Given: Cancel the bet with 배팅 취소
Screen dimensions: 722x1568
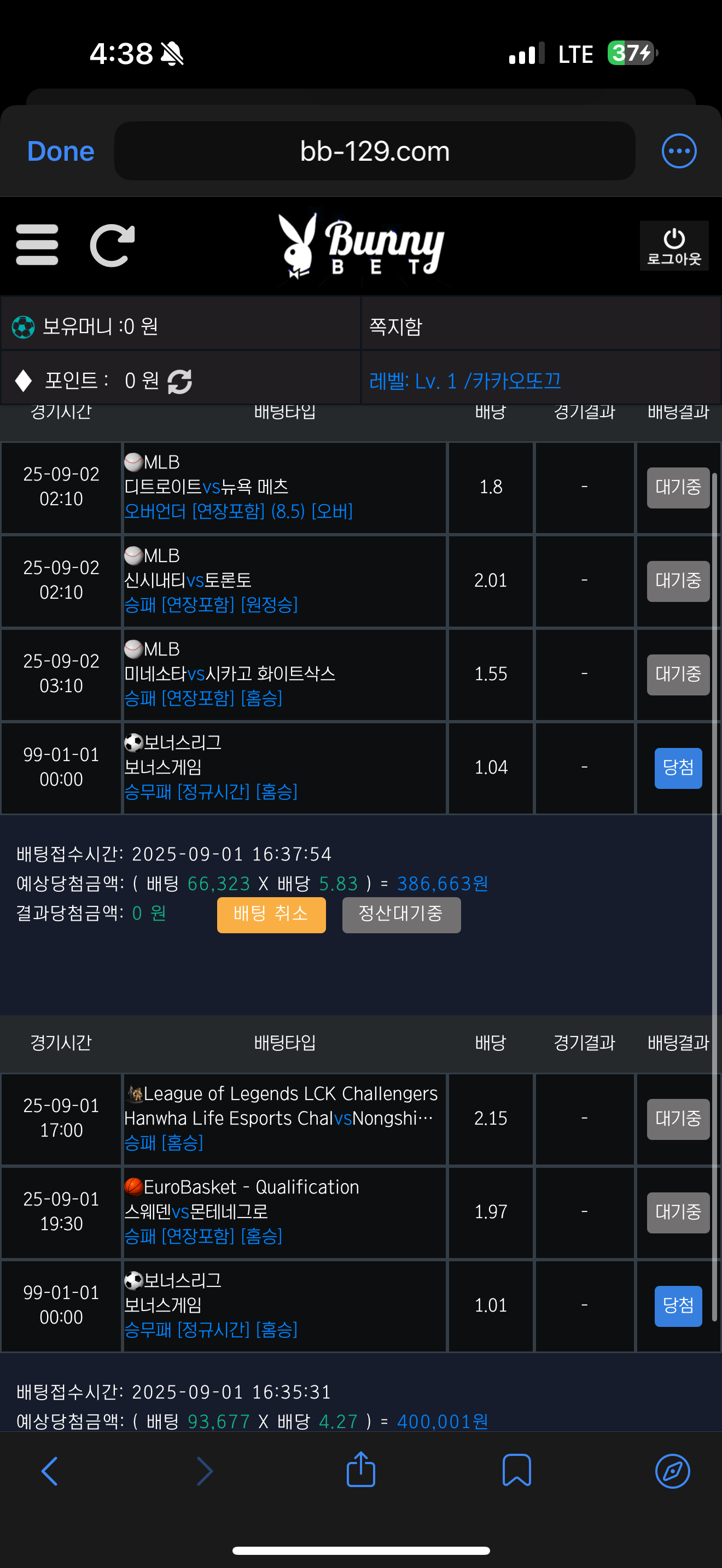Looking at the screenshot, I should [x=271, y=914].
